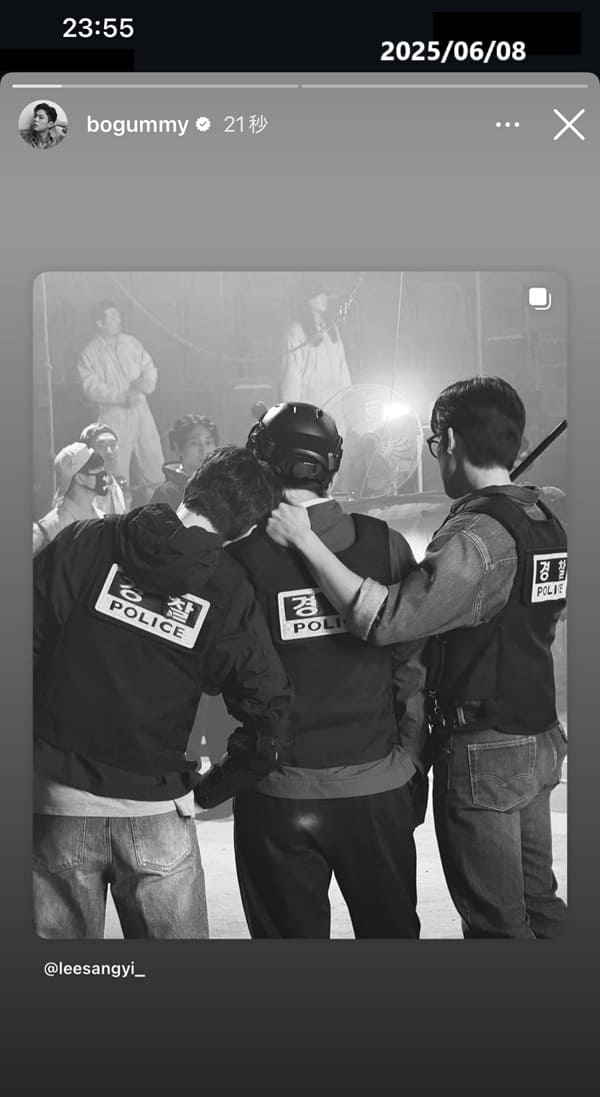Open the three-dot story options menu
Viewport: 600px width, 1097px height.
[x=507, y=125]
